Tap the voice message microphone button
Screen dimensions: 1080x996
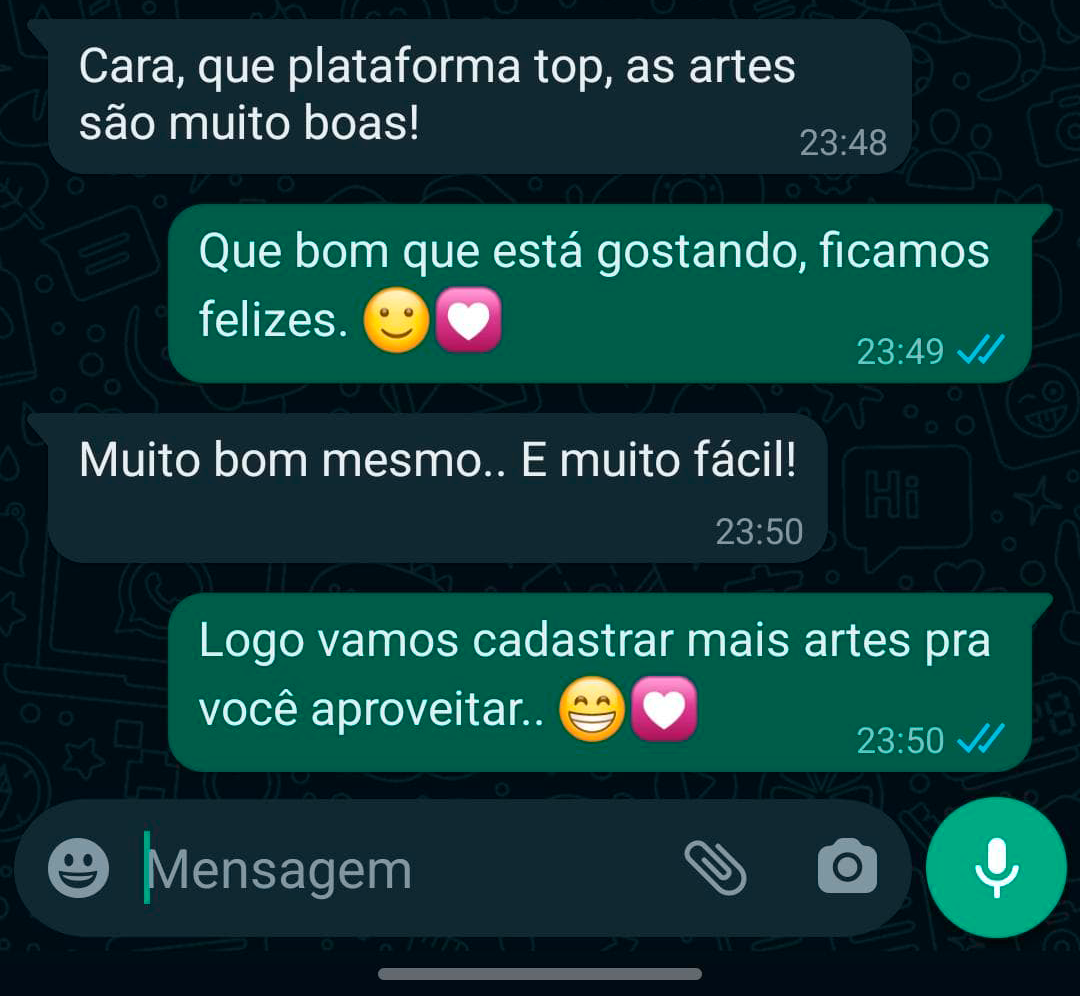point(996,867)
